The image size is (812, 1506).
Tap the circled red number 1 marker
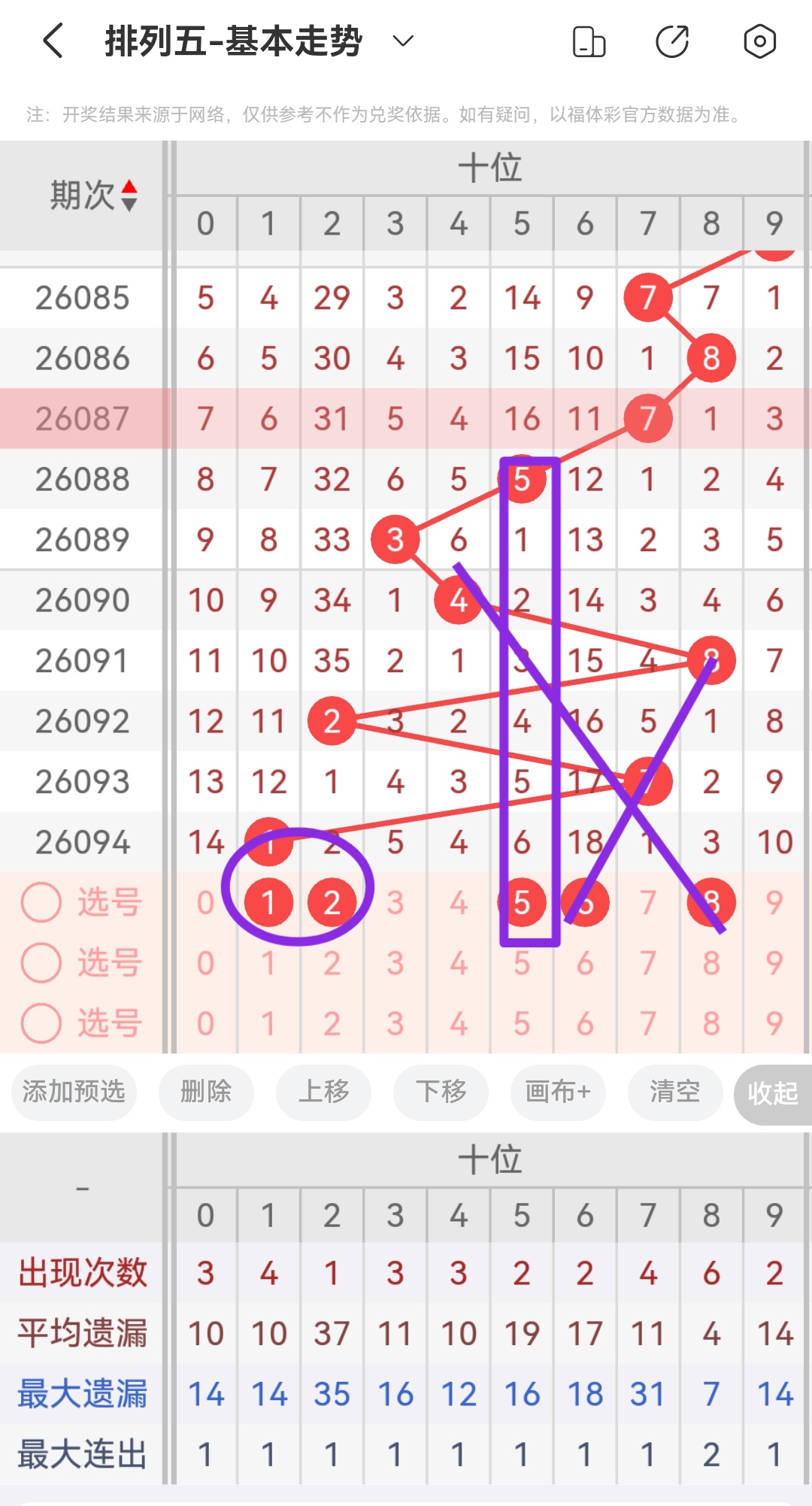(268, 901)
